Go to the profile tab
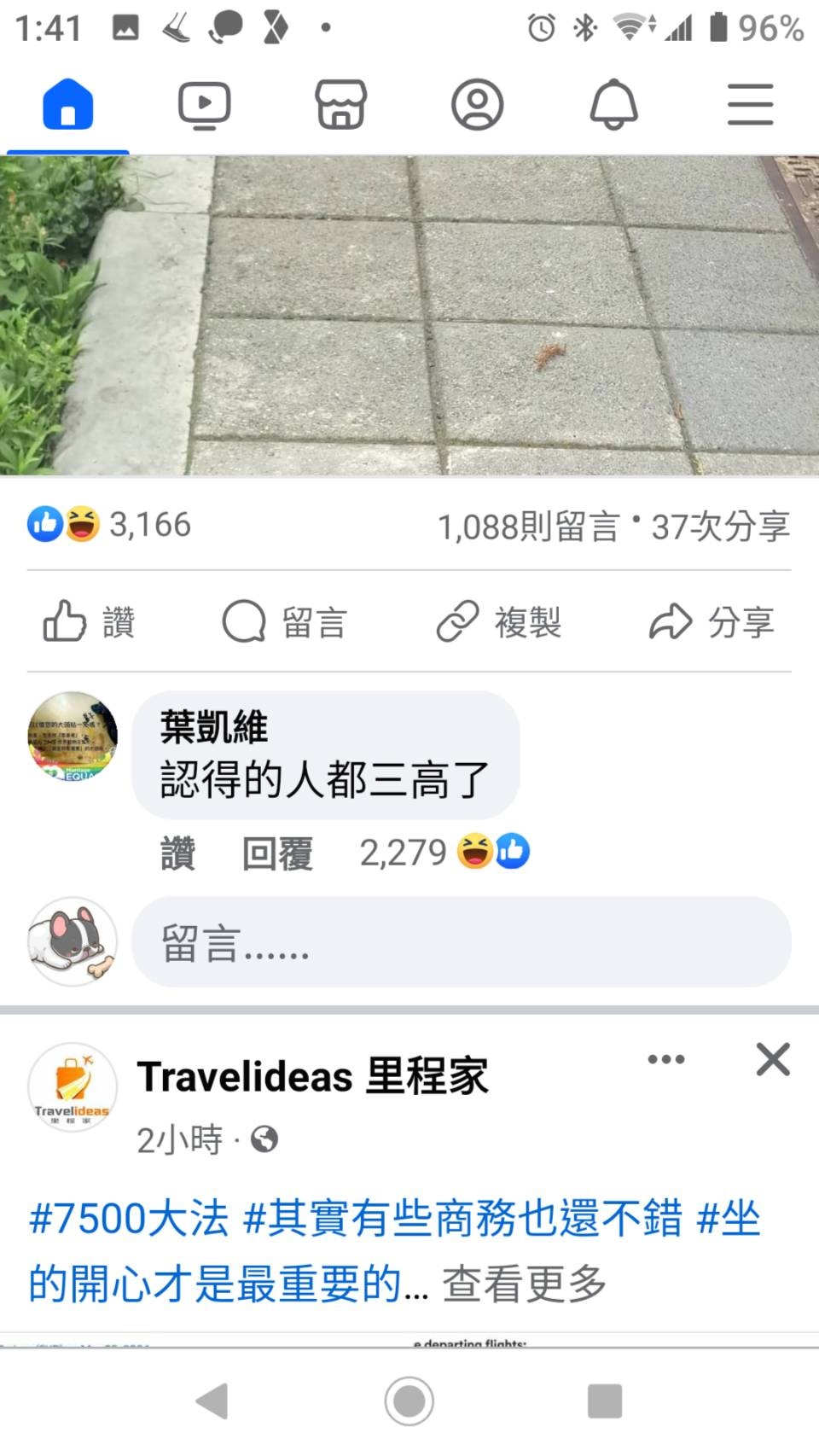This screenshot has height=1456, width=819. tap(477, 105)
